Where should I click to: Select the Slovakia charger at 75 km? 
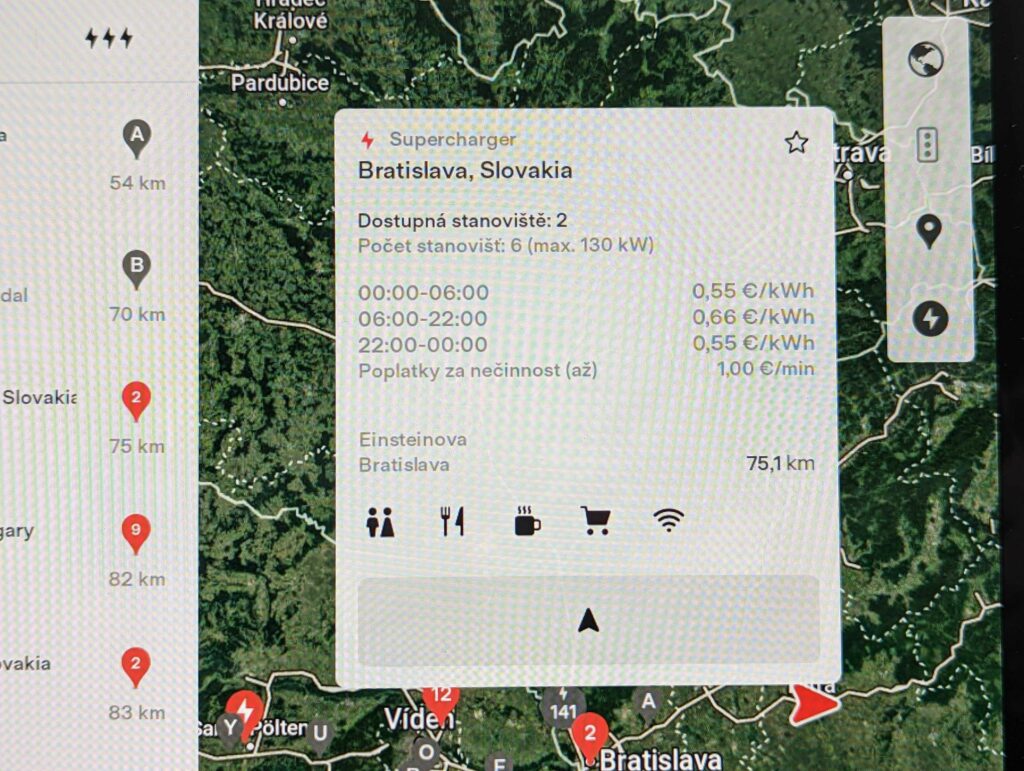(x=136, y=401)
